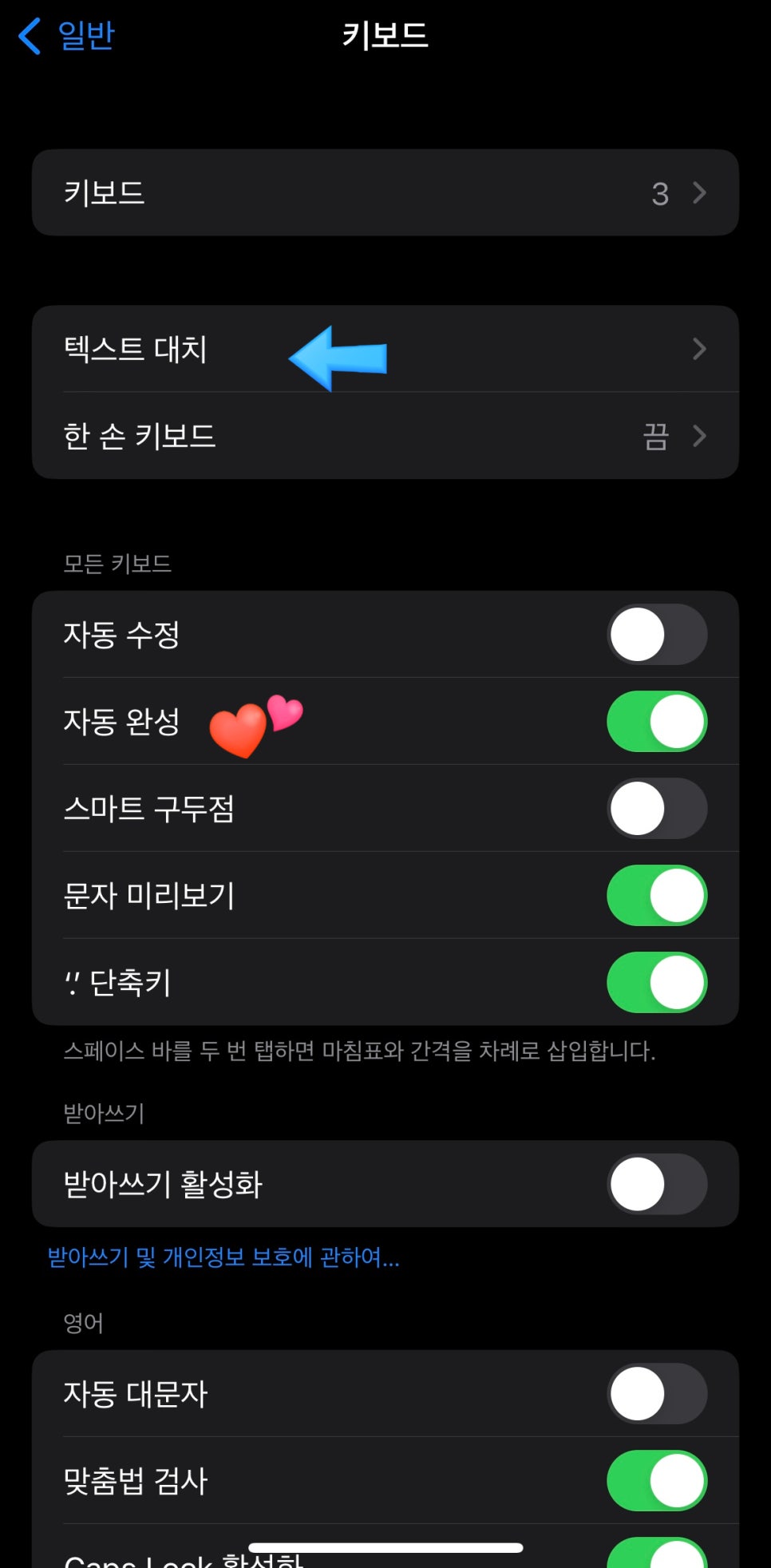Turn off 맞춤법 검사 switch
Viewport: 771px width, 1568px height.
click(656, 1481)
